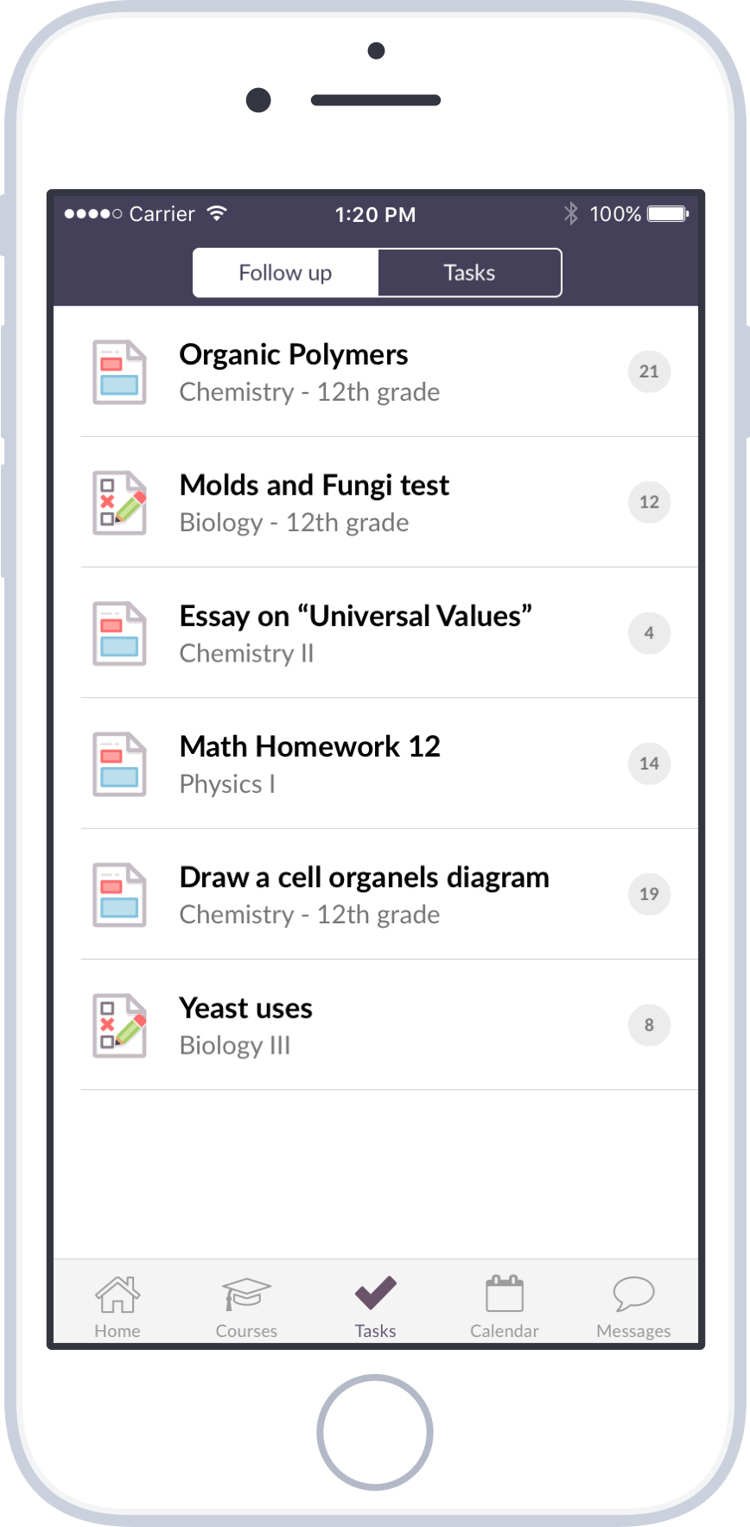Click the badge showing 8 next to Yeast uses
Viewport: 750px width, 1527px height.
click(649, 1024)
